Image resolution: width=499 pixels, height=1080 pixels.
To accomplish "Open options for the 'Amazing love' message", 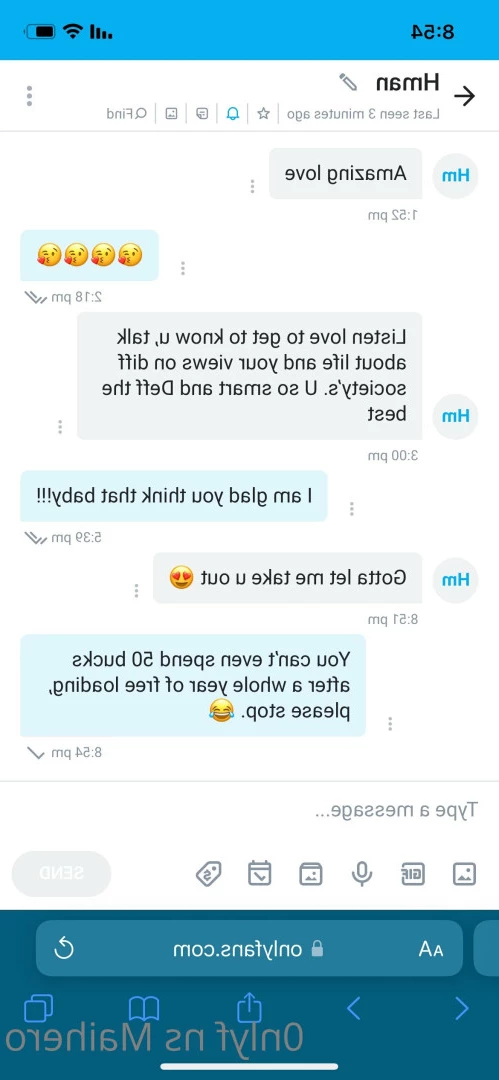I will point(252,186).
